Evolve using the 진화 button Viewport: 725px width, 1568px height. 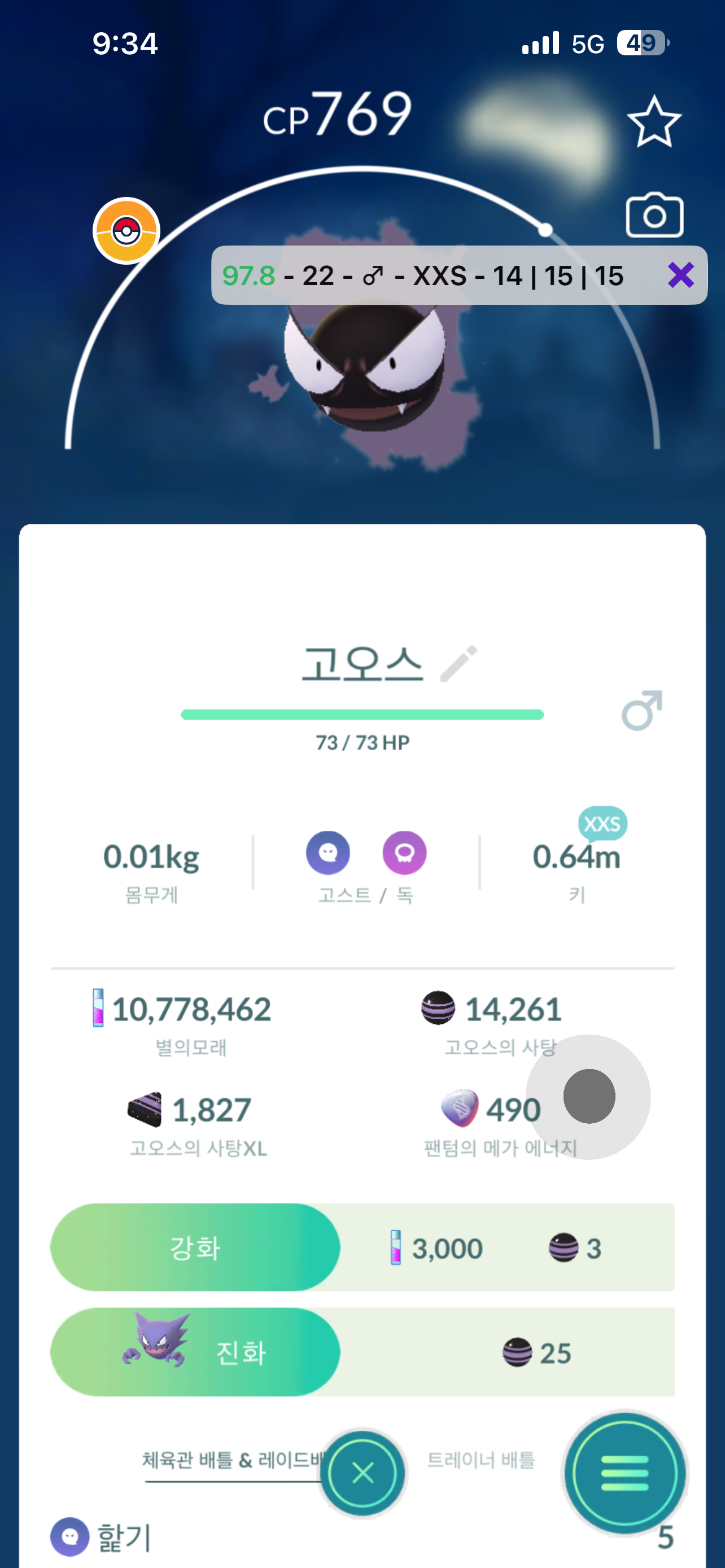[195, 1352]
